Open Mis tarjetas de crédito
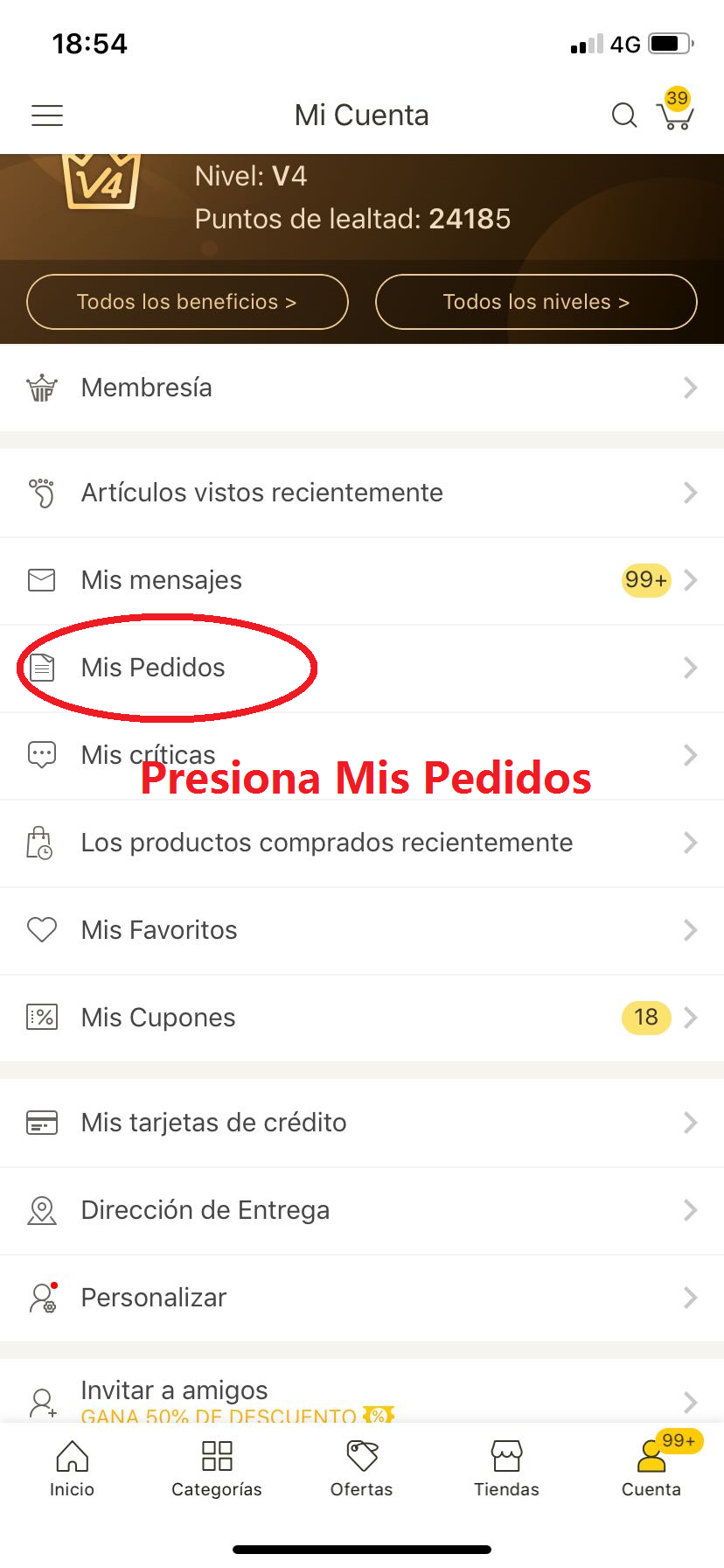The width and height of the screenshot is (724, 1568). (362, 1123)
